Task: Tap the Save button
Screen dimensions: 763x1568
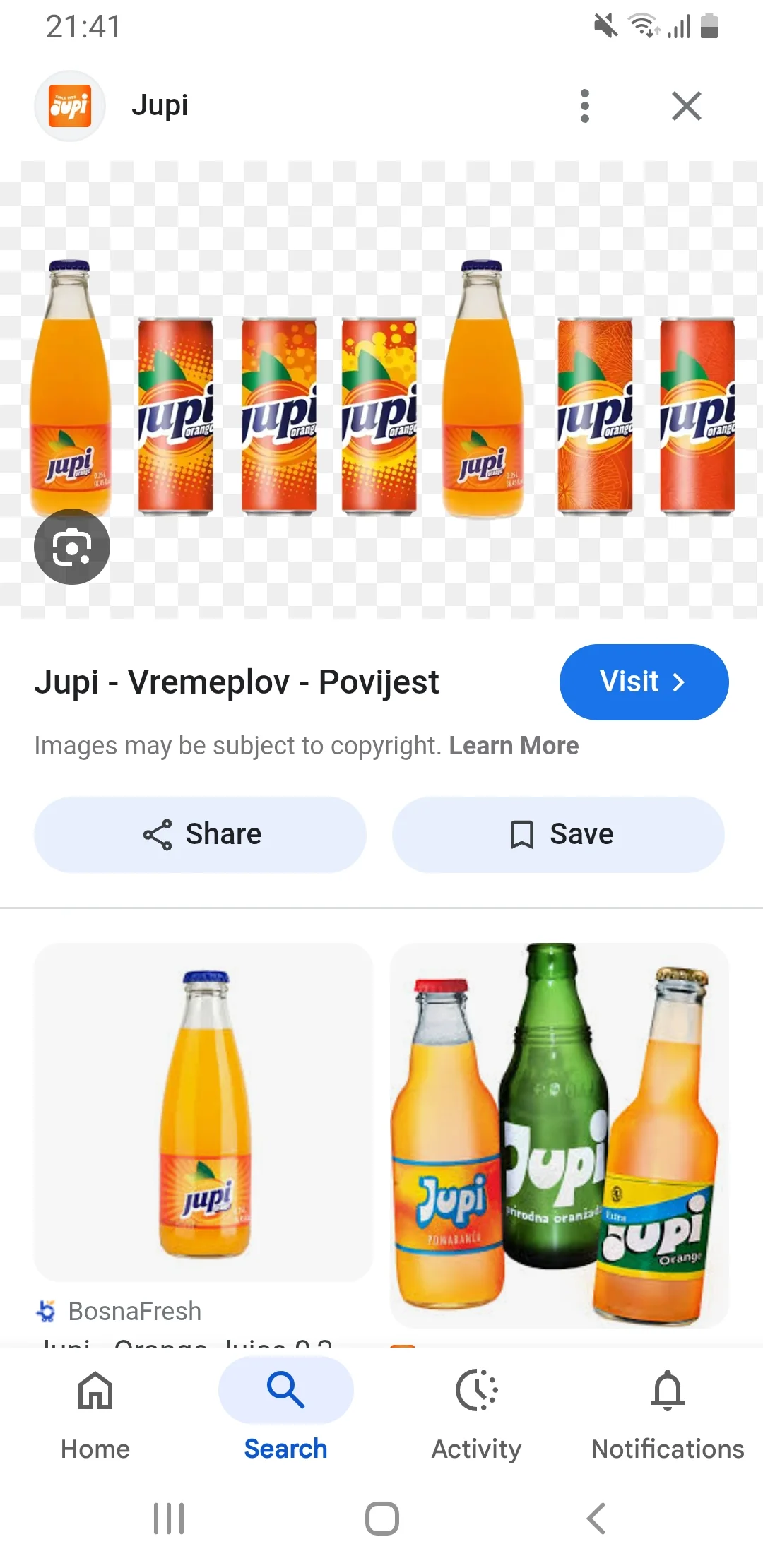Action: (558, 834)
